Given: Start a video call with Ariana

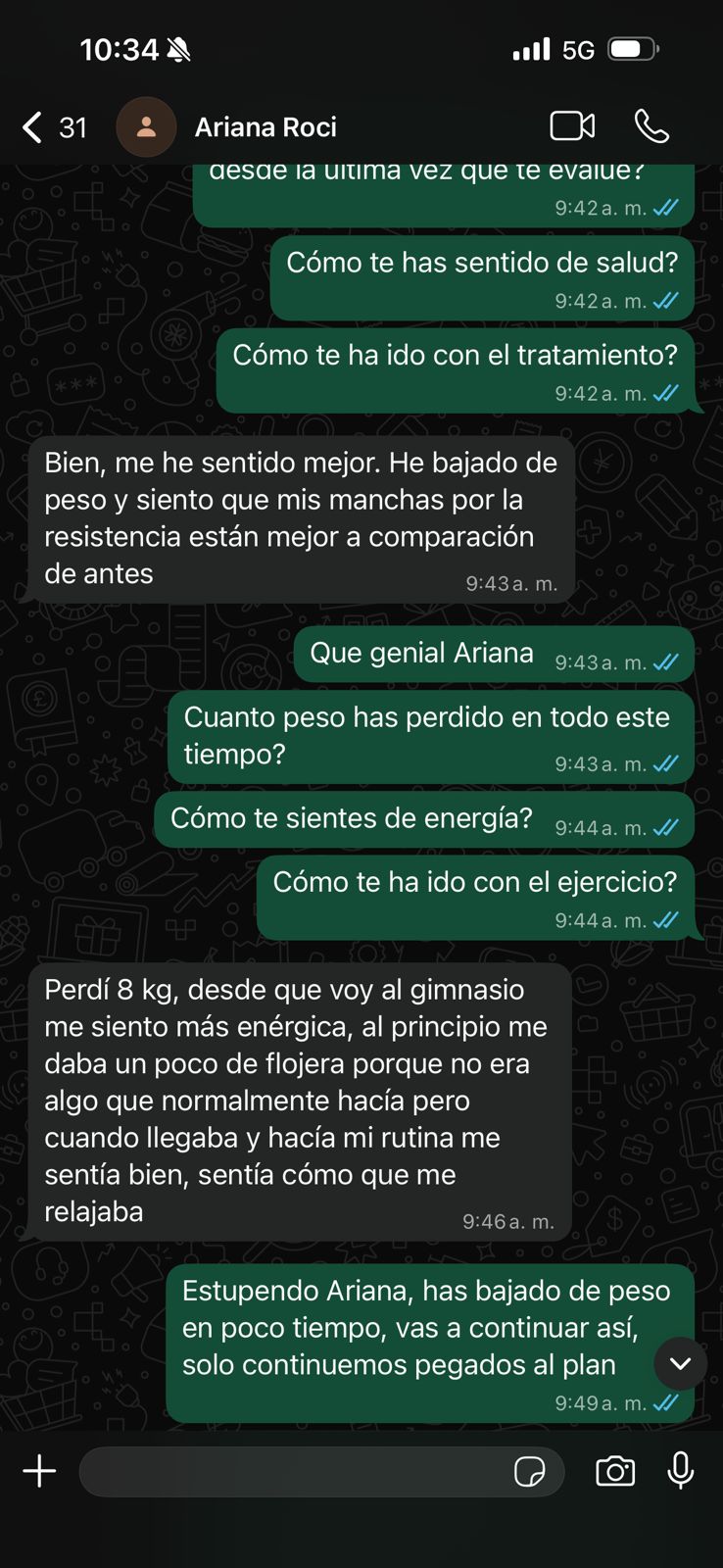Looking at the screenshot, I should [572, 126].
